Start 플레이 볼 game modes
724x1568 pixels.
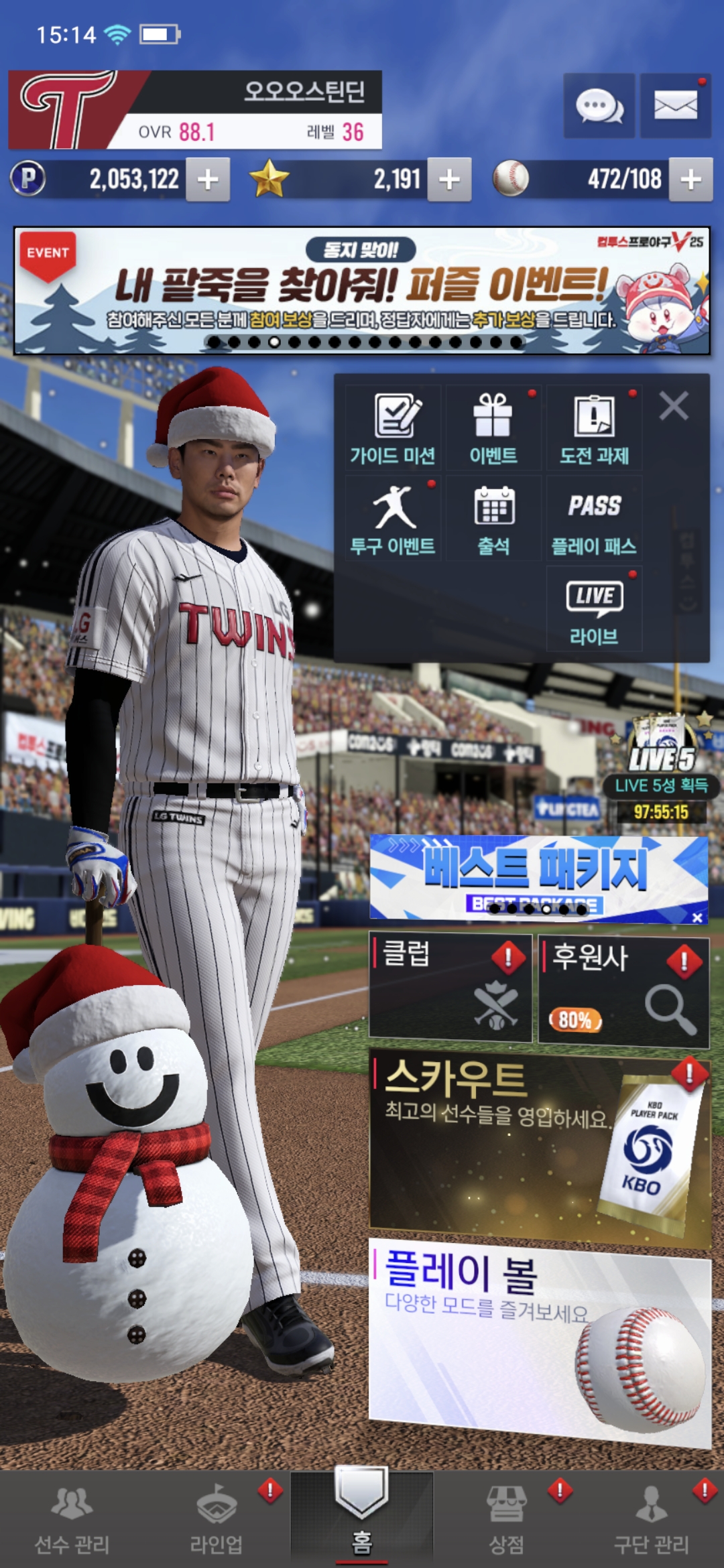pyautogui.click(x=539, y=1340)
